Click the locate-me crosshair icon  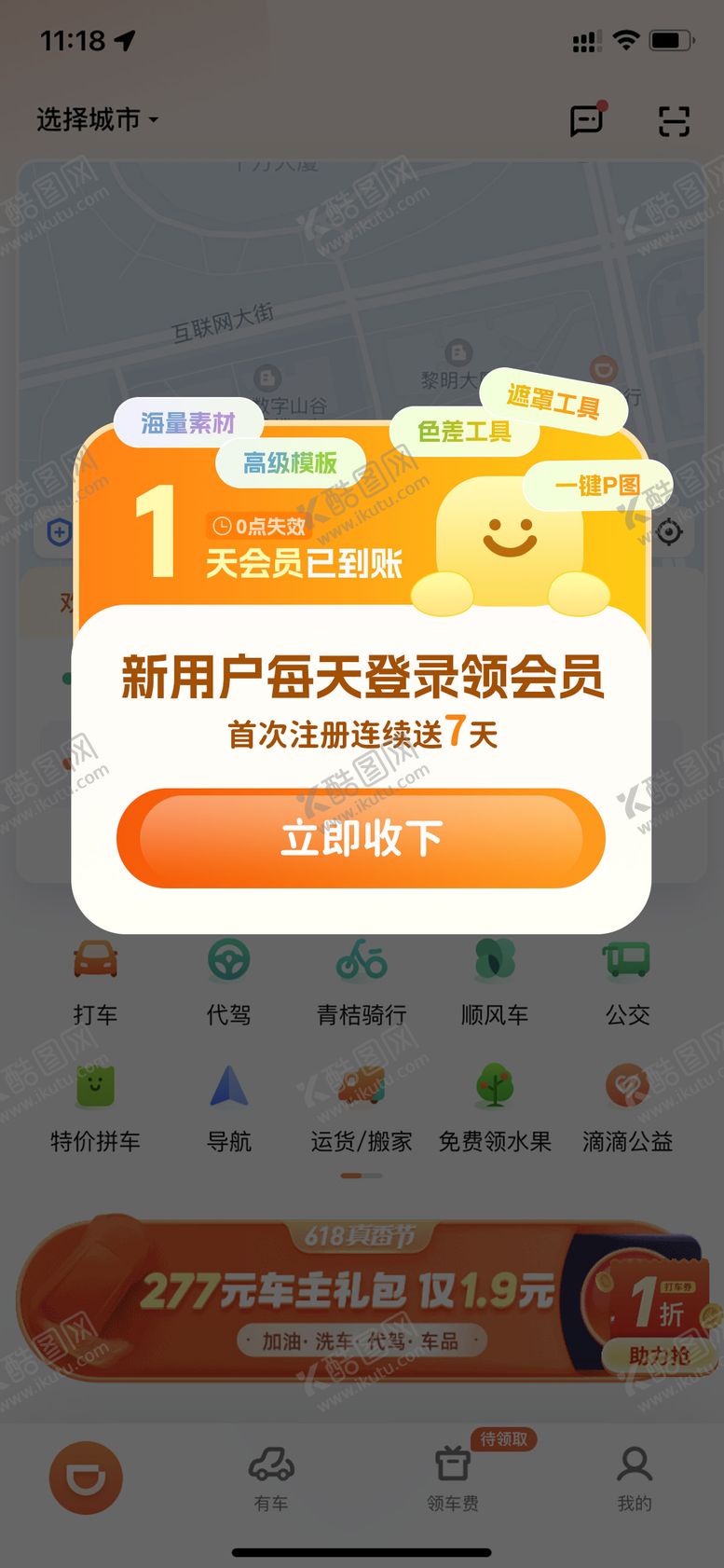tap(667, 532)
